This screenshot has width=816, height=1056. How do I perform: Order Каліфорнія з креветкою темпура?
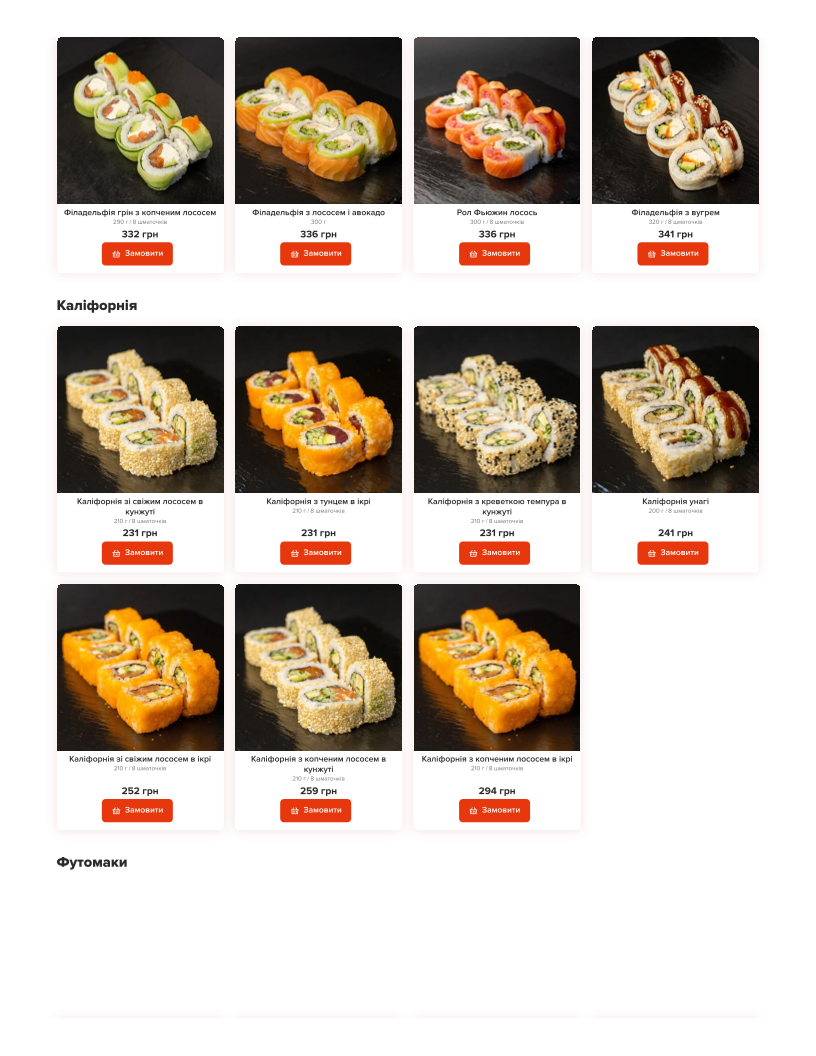pyautogui.click(x=494, y=553)
